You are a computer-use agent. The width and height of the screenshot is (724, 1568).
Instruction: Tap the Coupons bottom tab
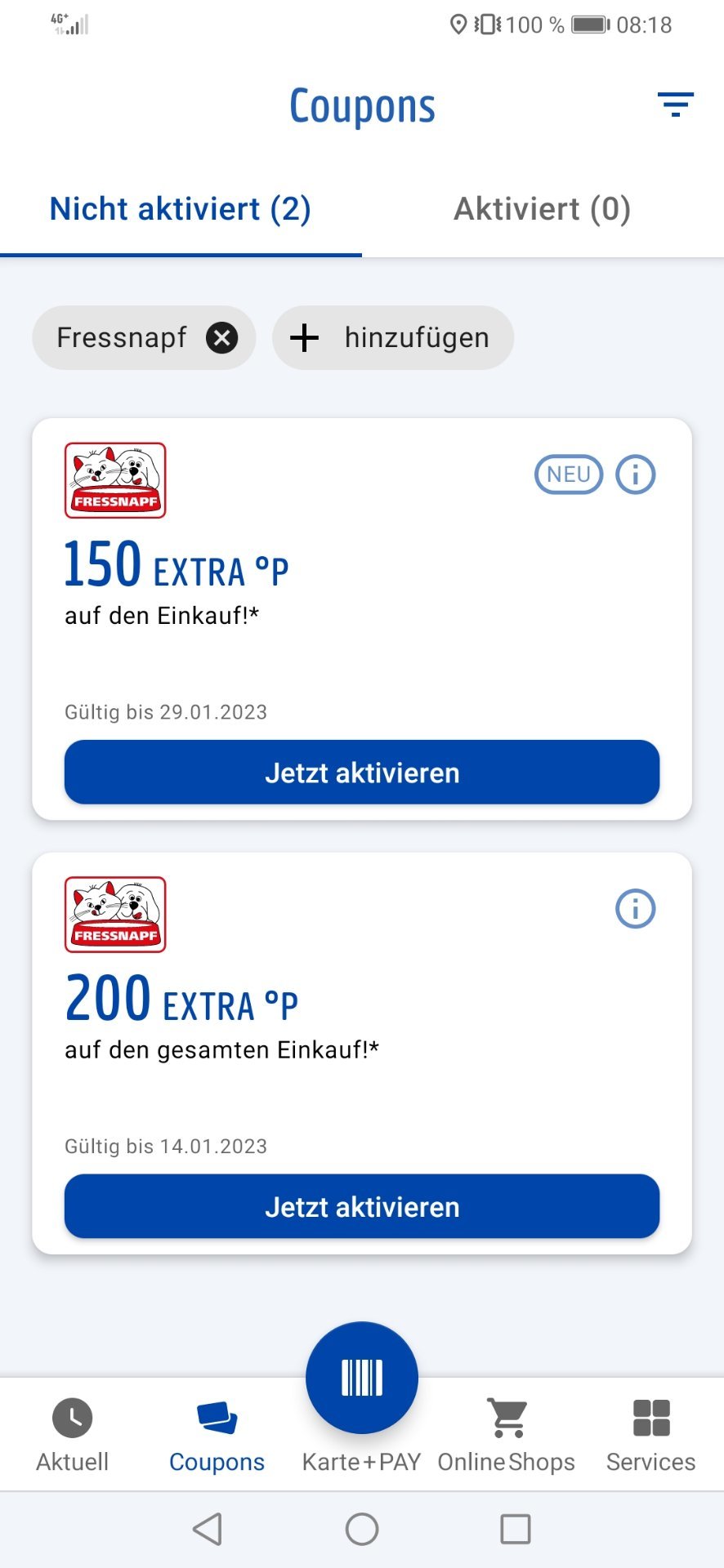[217, 1435]
